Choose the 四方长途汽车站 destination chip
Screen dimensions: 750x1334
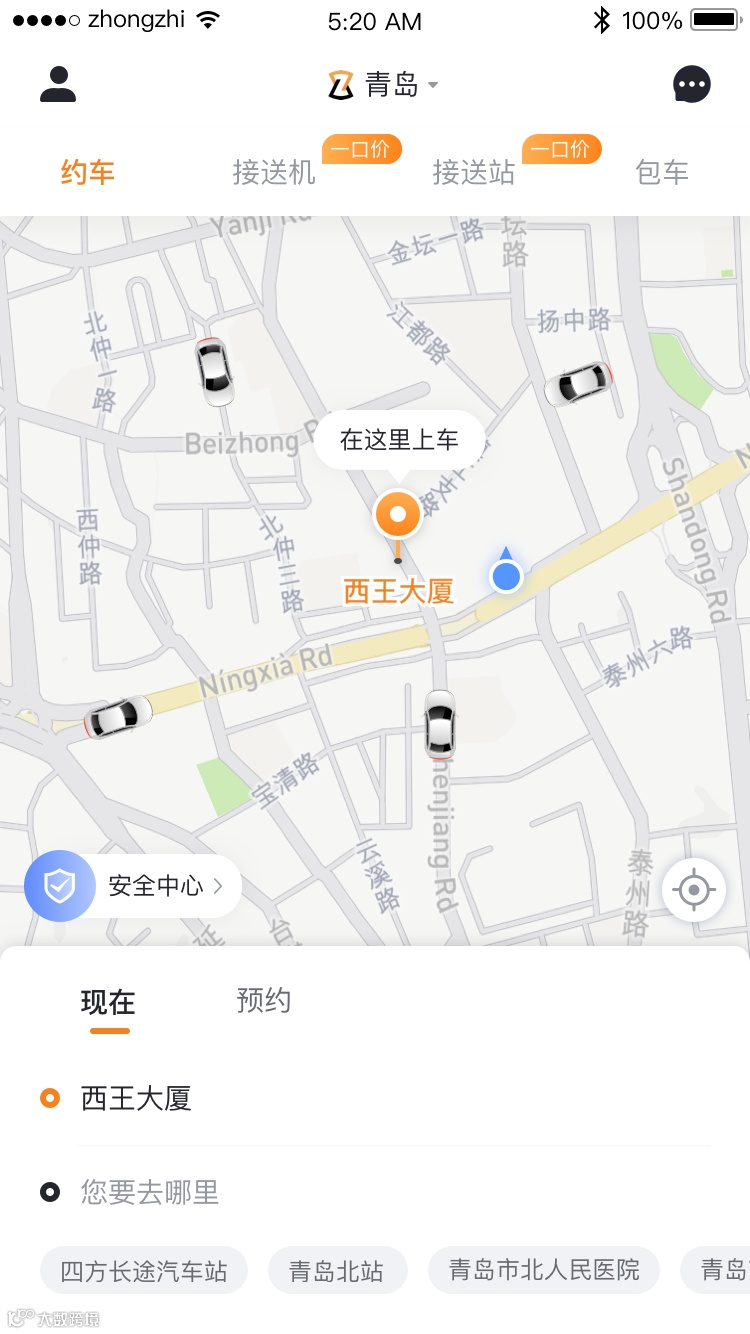point(144,1271)
